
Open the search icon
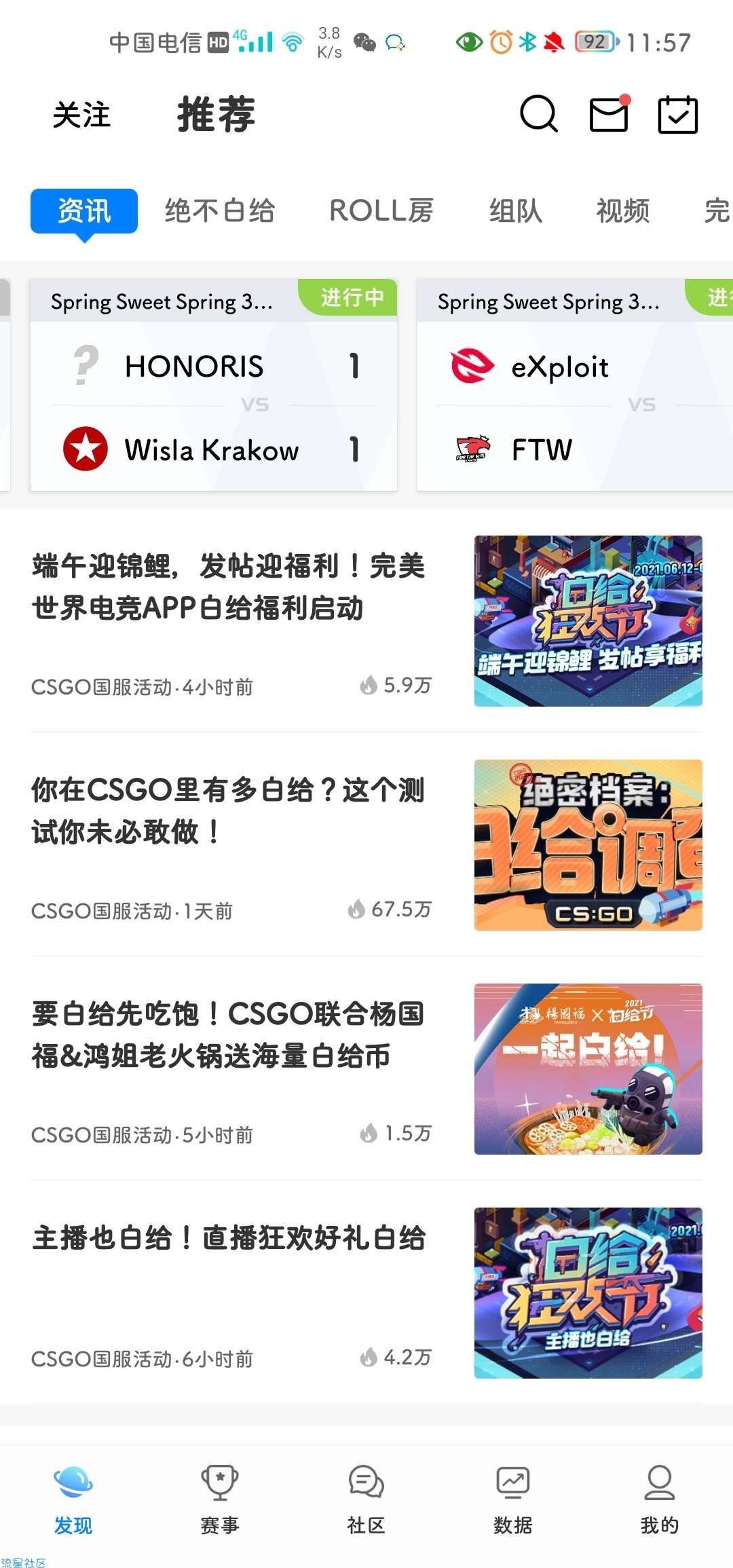coord(539,114)
